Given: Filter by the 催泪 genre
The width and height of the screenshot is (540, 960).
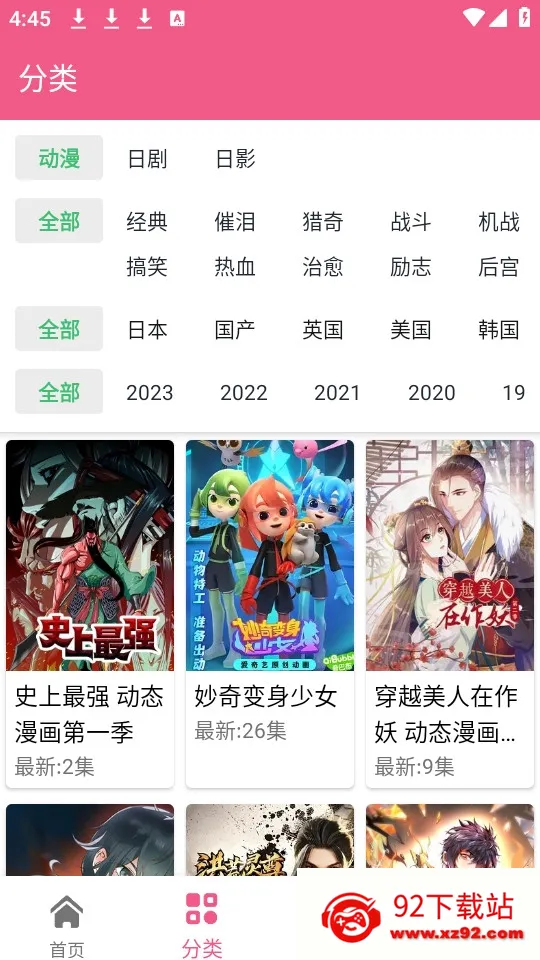Looking at the screenshot, I should [x=235, y=222].
